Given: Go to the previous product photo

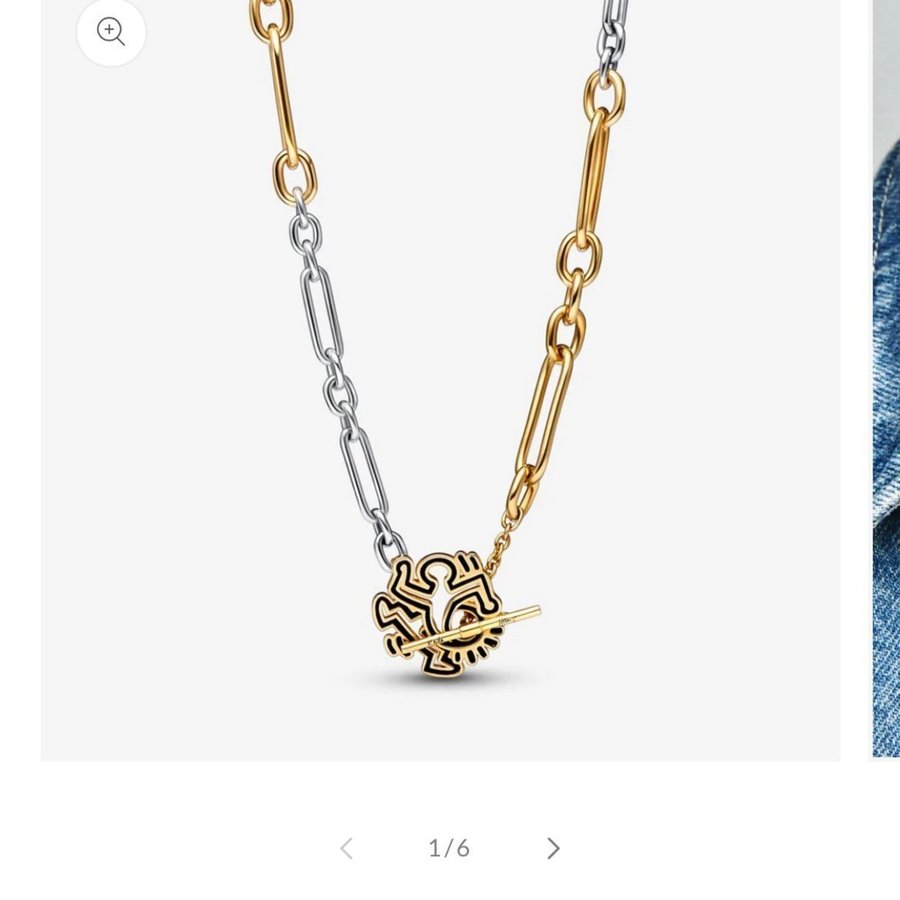Looking at the screenshot, I should 346,848.
